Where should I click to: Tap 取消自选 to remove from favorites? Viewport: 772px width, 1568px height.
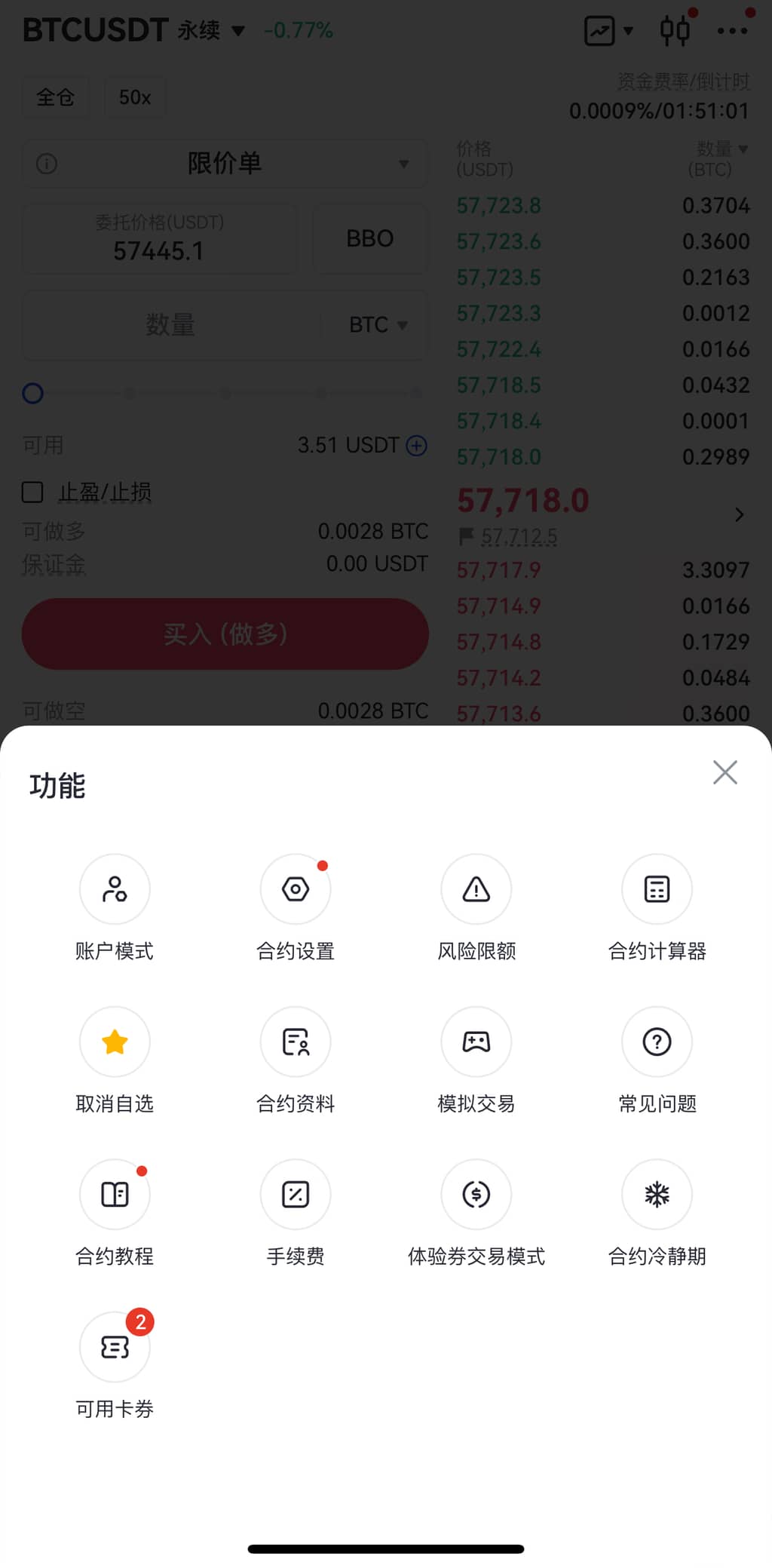pyautogui.click(x=115, y=1042)
